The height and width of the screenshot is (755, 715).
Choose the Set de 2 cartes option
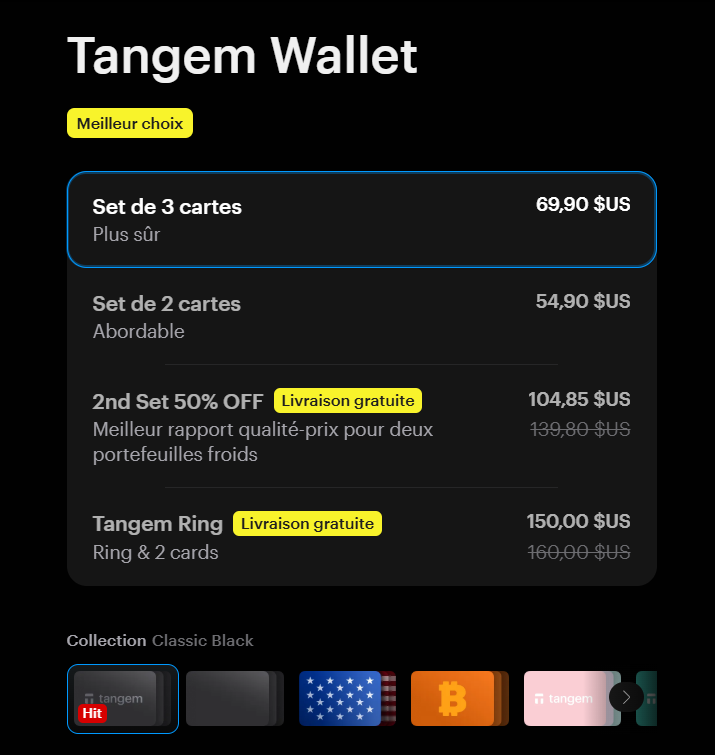point(361,316)
